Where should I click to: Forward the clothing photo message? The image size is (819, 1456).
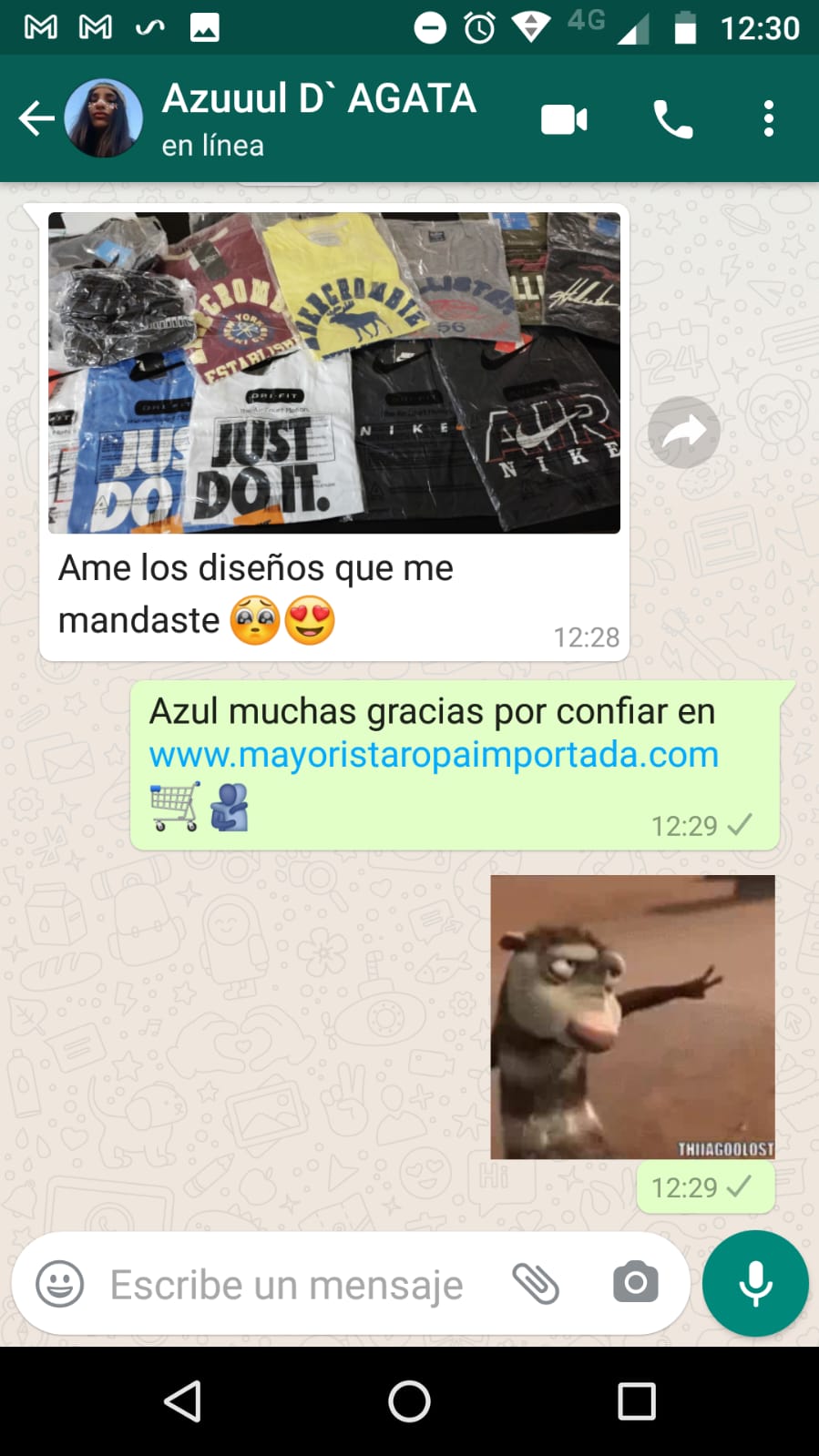coord(683,432)
